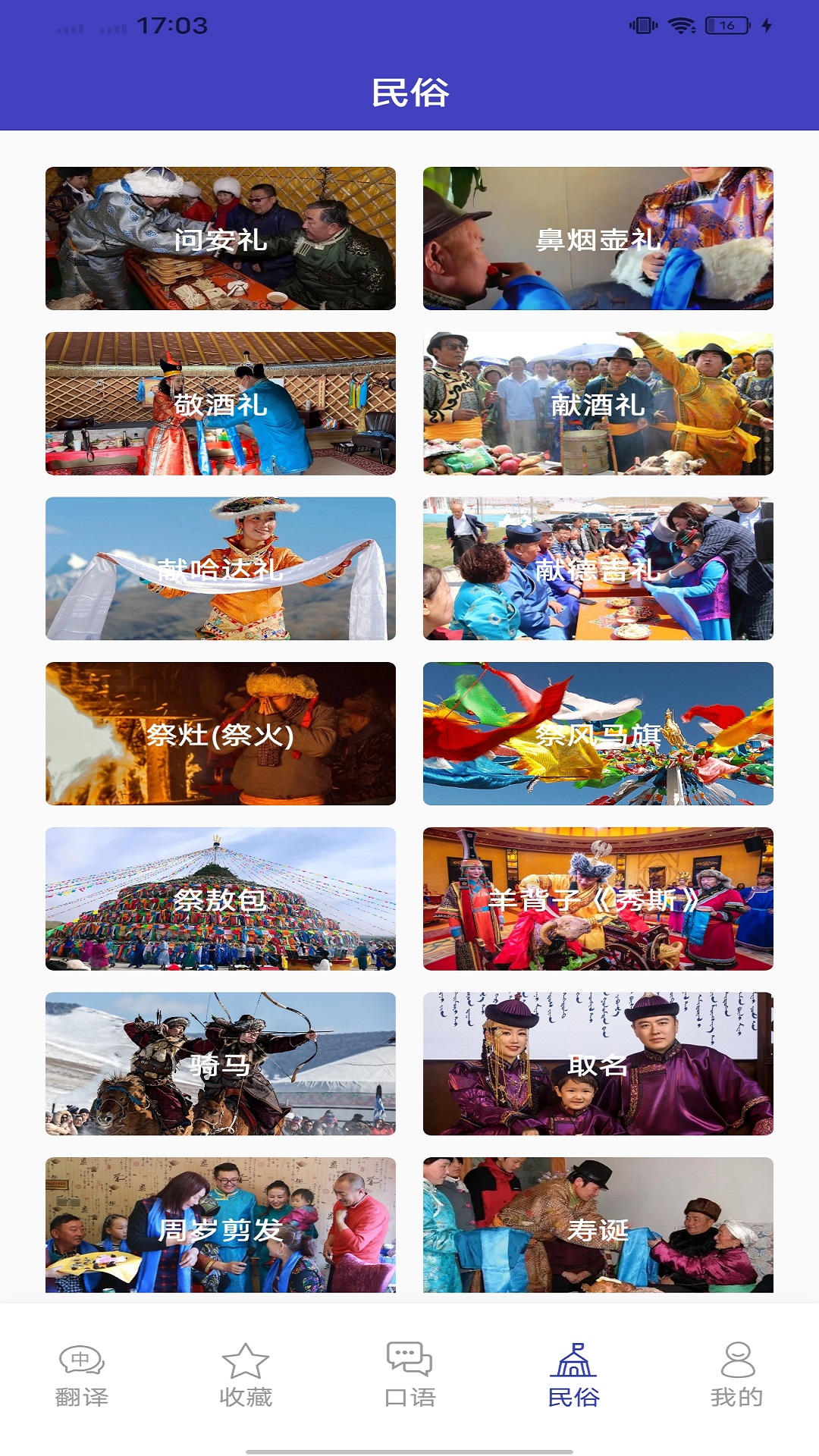Screen dimensions: 819x1456
Task: Go to the 收藏 tab
Action: click(x=246, y=1374)
